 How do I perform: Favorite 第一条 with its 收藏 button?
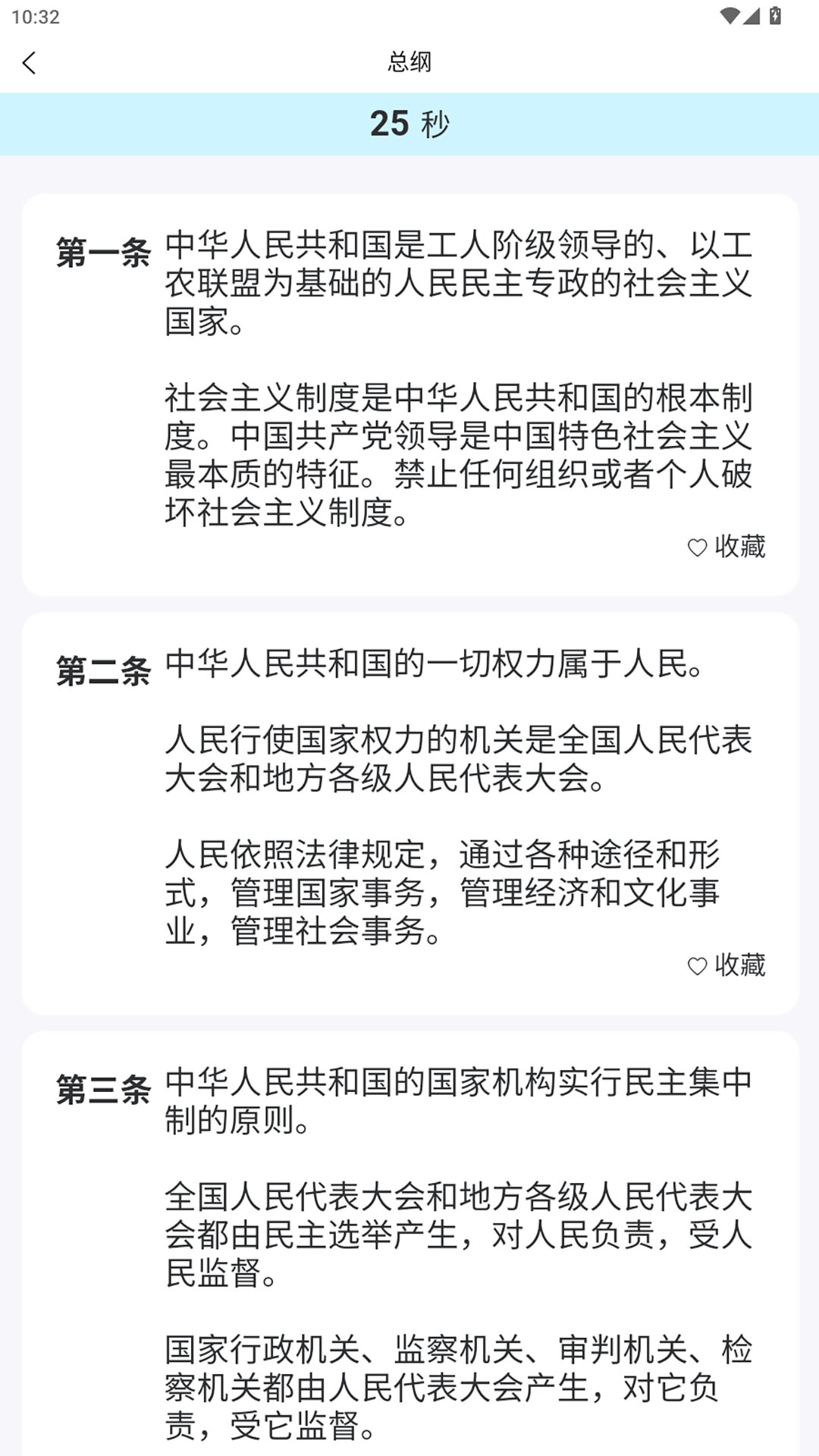tap(726, 546)
